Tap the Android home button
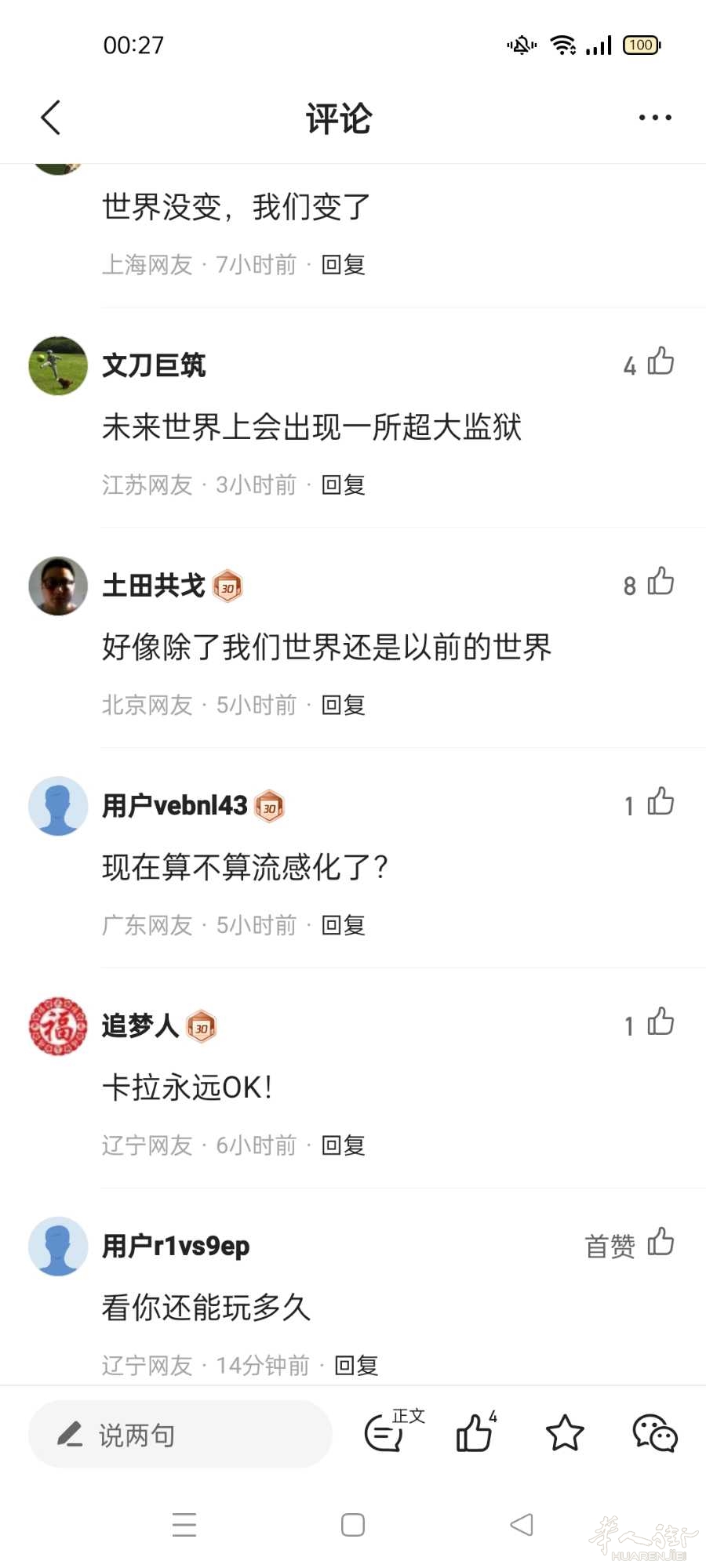 pyautogui.click(x=352, y=1524)
